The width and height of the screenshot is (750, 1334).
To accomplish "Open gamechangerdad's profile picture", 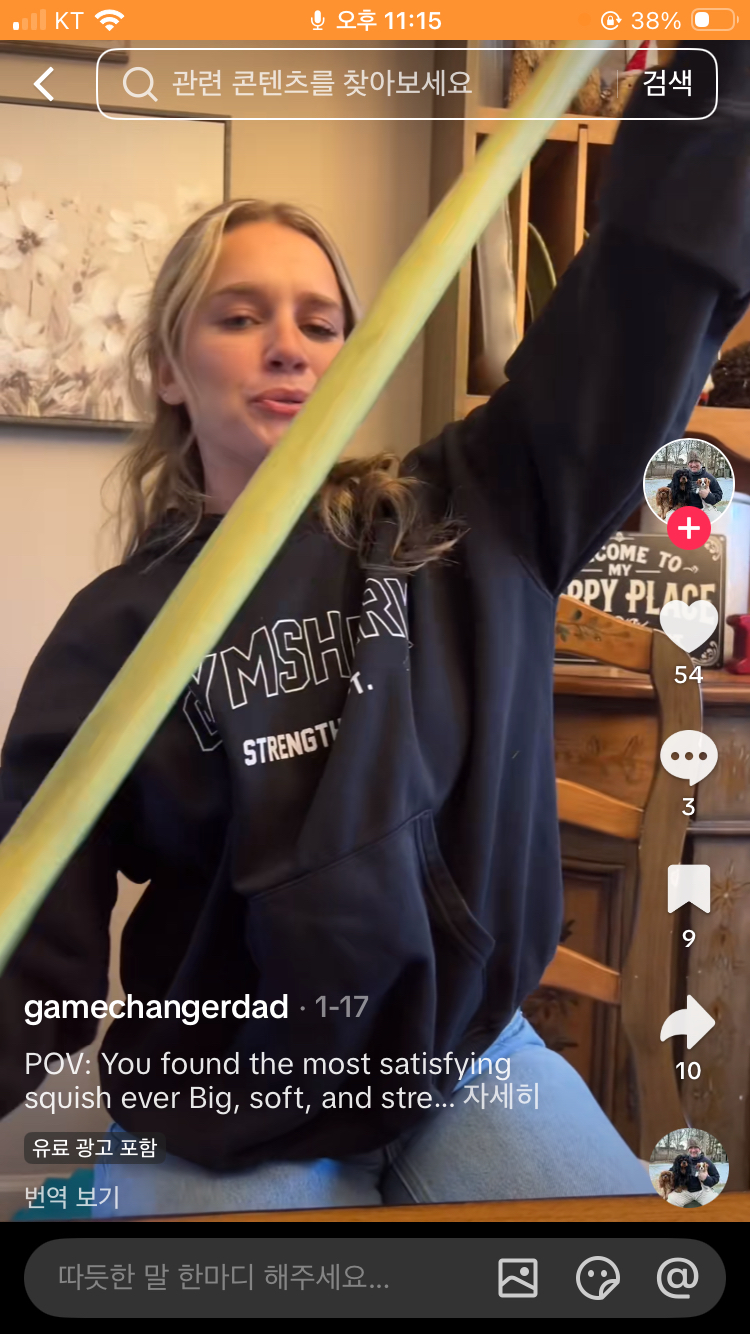I will point(688,482).
